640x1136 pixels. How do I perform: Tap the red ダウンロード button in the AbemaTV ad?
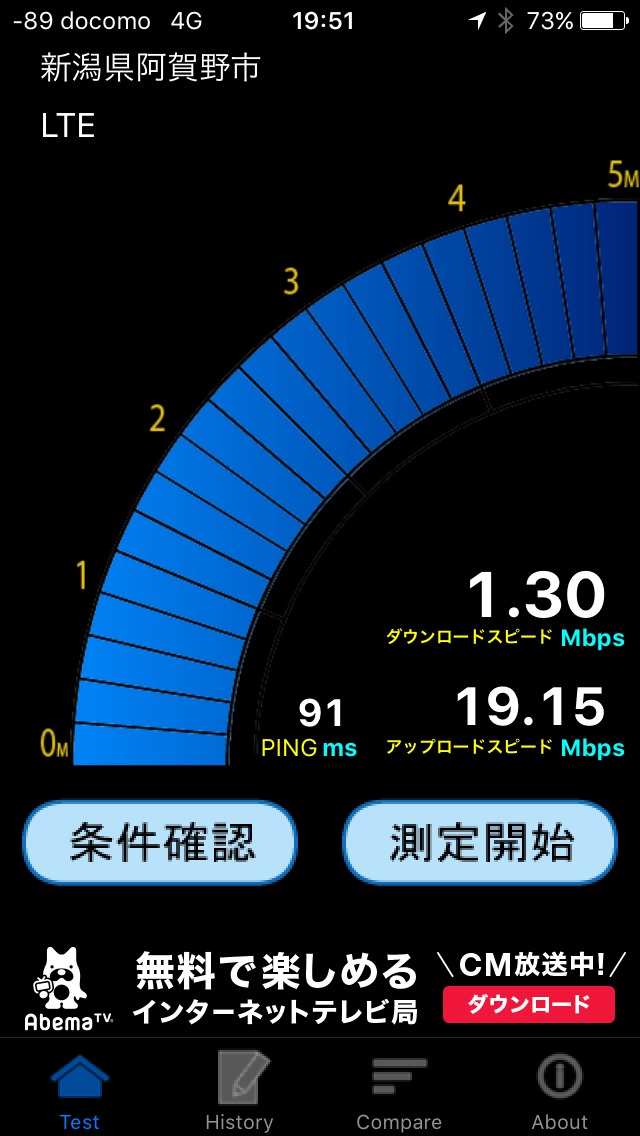pyautogui.click(x=528, y=1004)
